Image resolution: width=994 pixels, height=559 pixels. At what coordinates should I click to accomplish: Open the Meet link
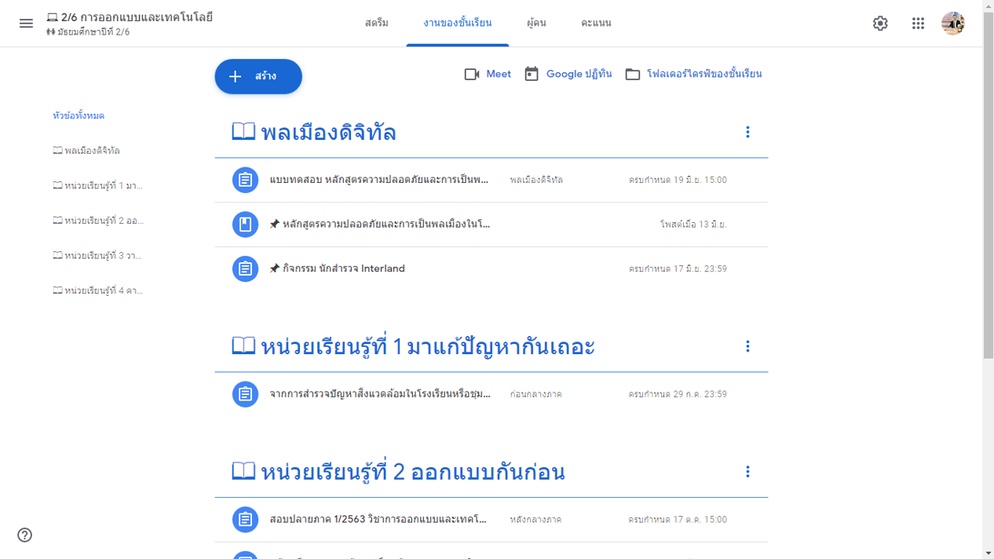coord(488,74)
